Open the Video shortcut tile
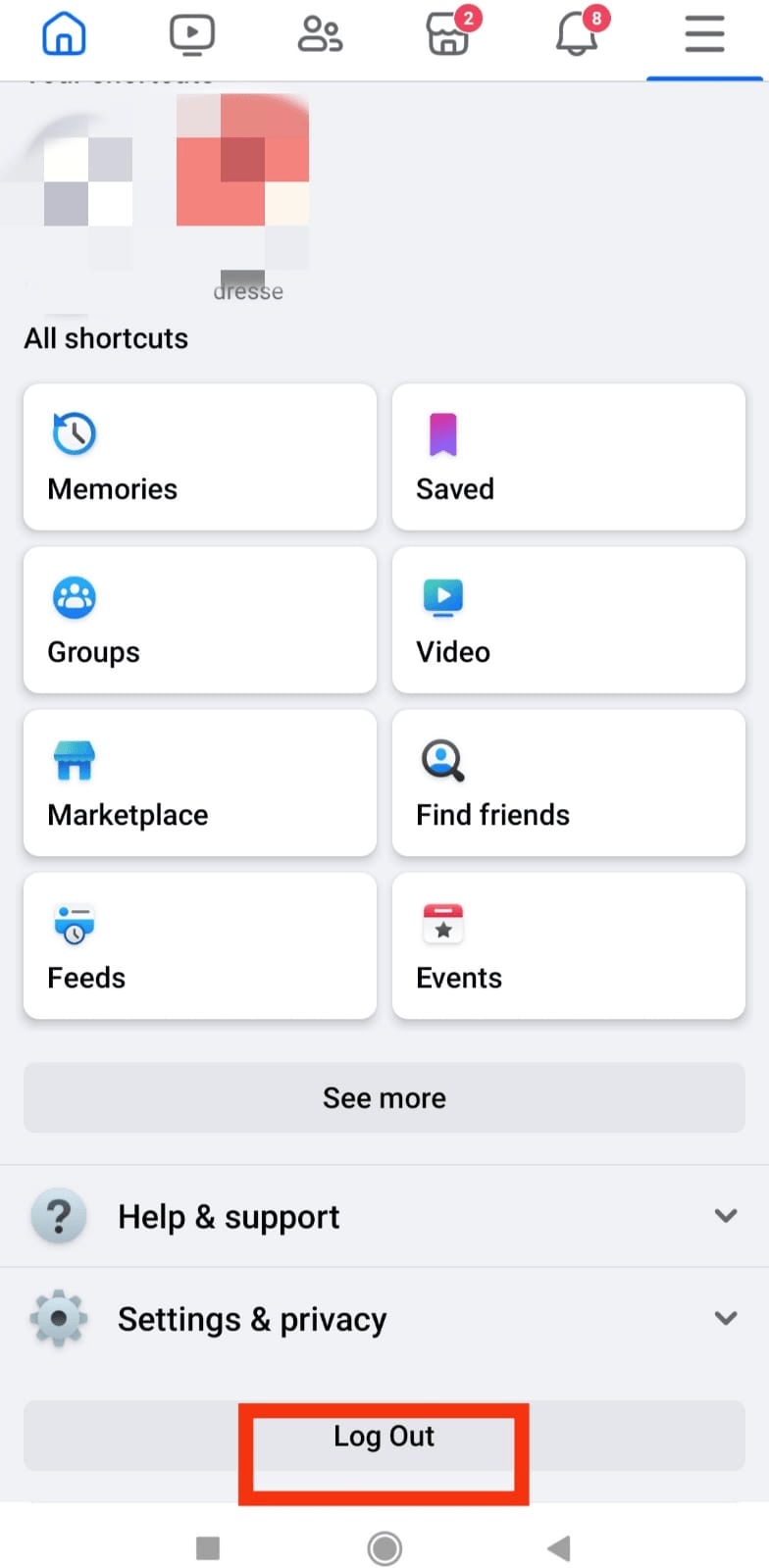 point(568,619)
